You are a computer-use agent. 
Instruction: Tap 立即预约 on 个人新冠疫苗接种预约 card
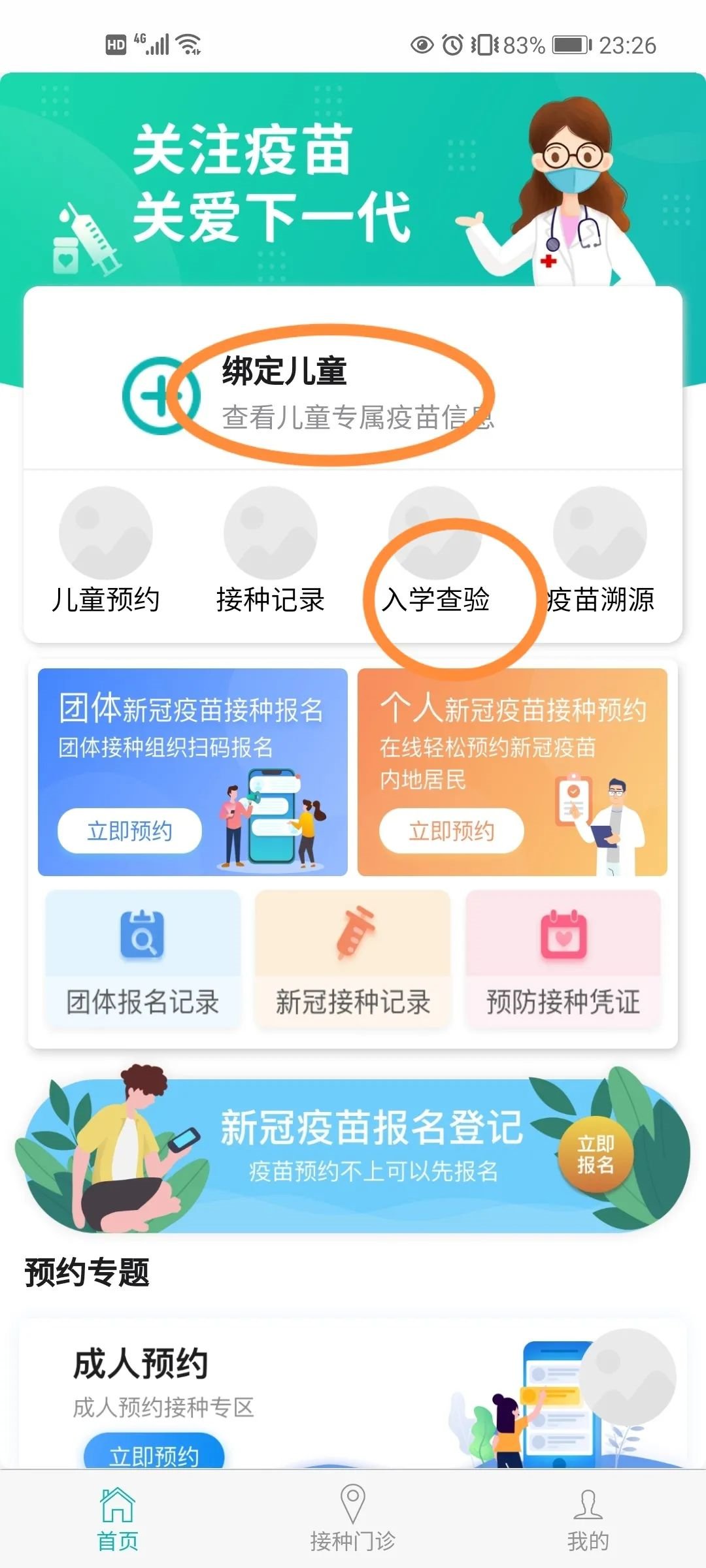tap(451, 831)
